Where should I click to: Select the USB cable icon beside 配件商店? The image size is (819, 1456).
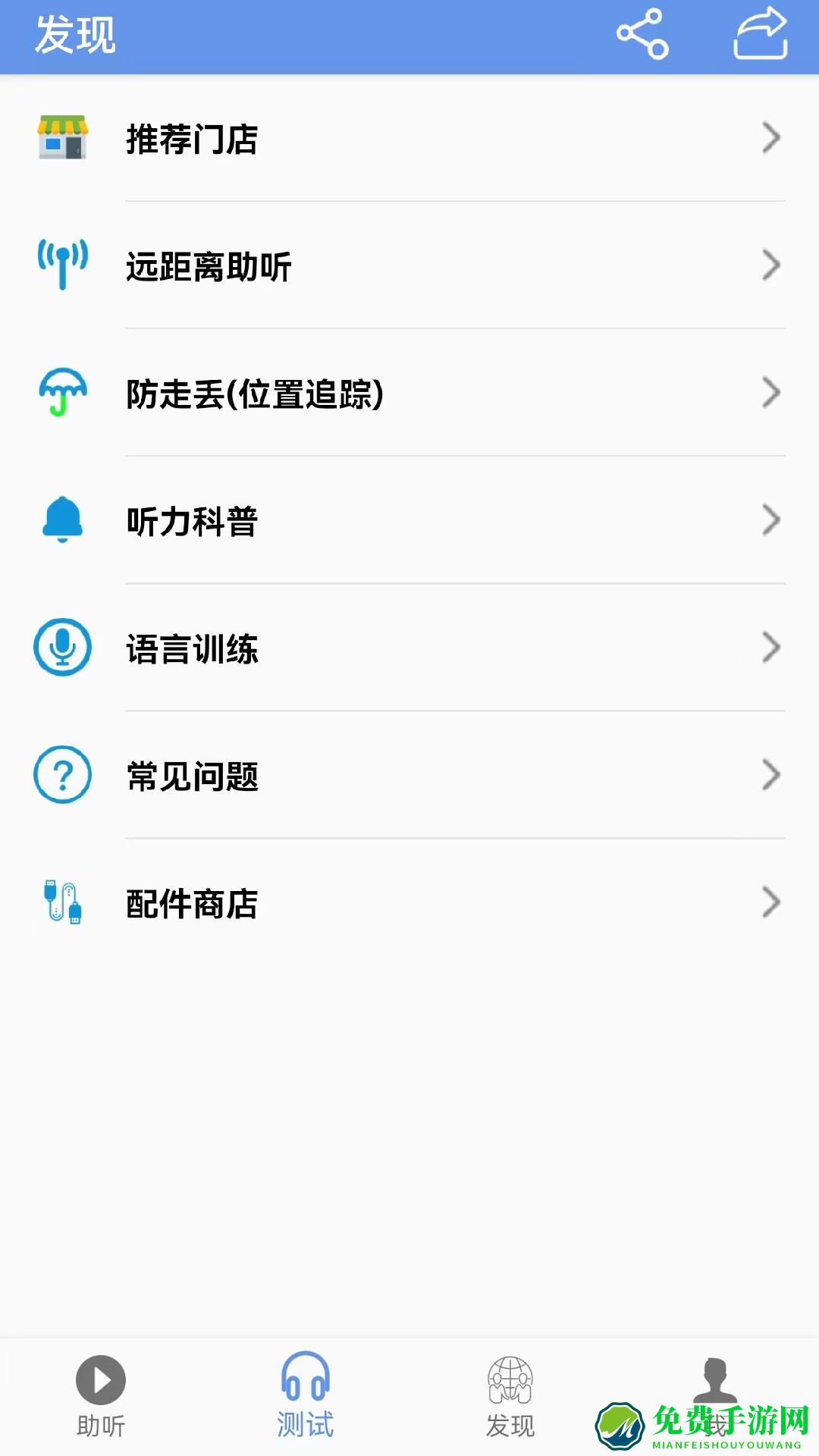(64, 902)
